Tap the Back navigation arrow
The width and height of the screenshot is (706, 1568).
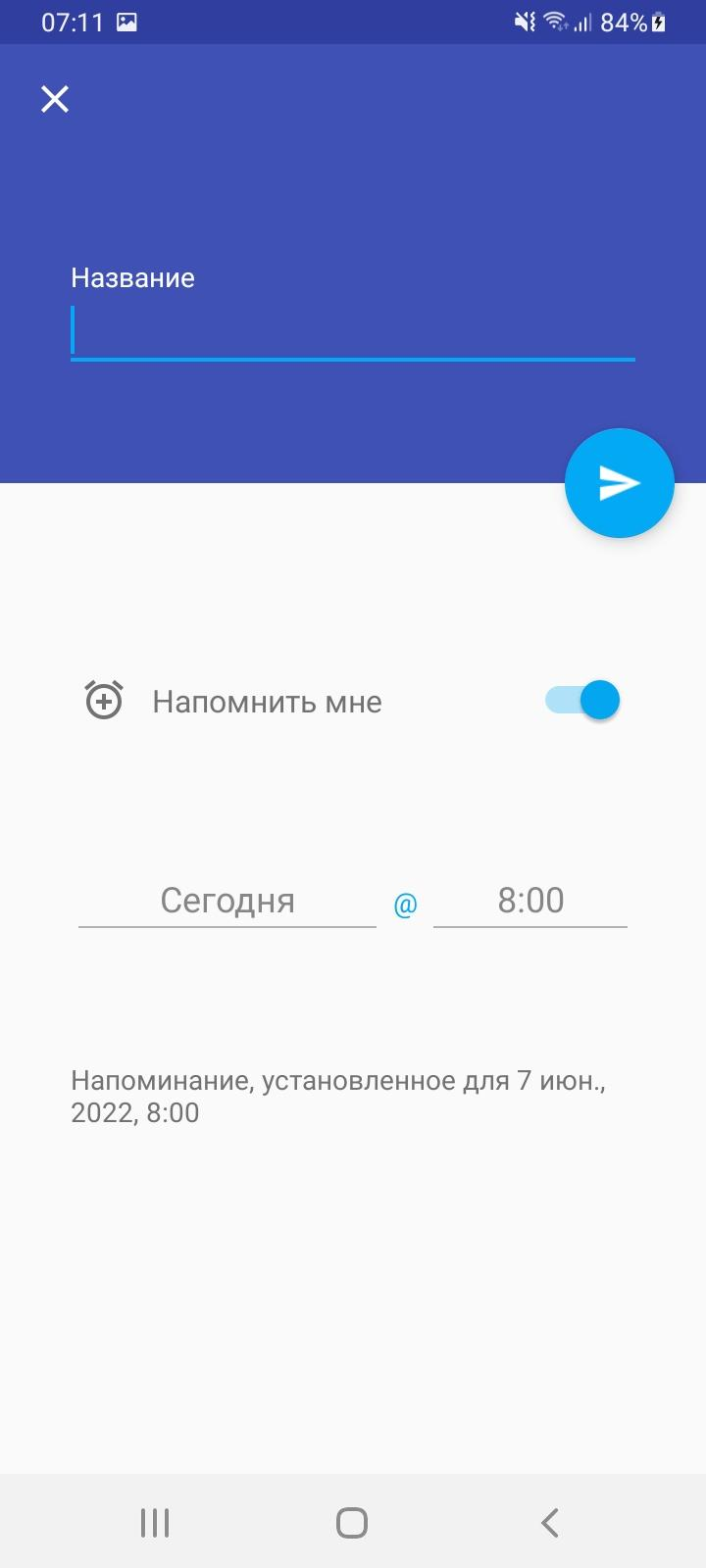[x=549, y=1523]
